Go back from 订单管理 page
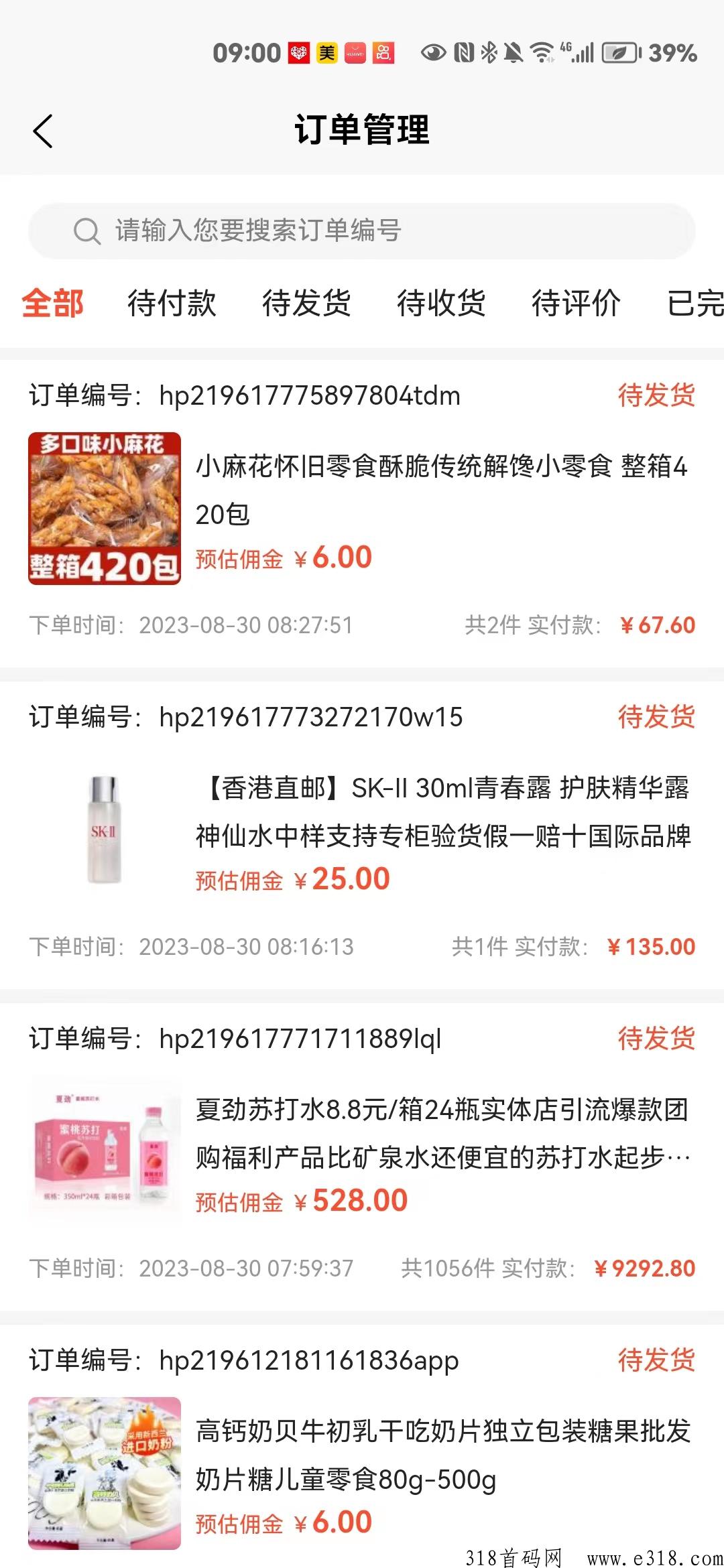 click(43, 131)
